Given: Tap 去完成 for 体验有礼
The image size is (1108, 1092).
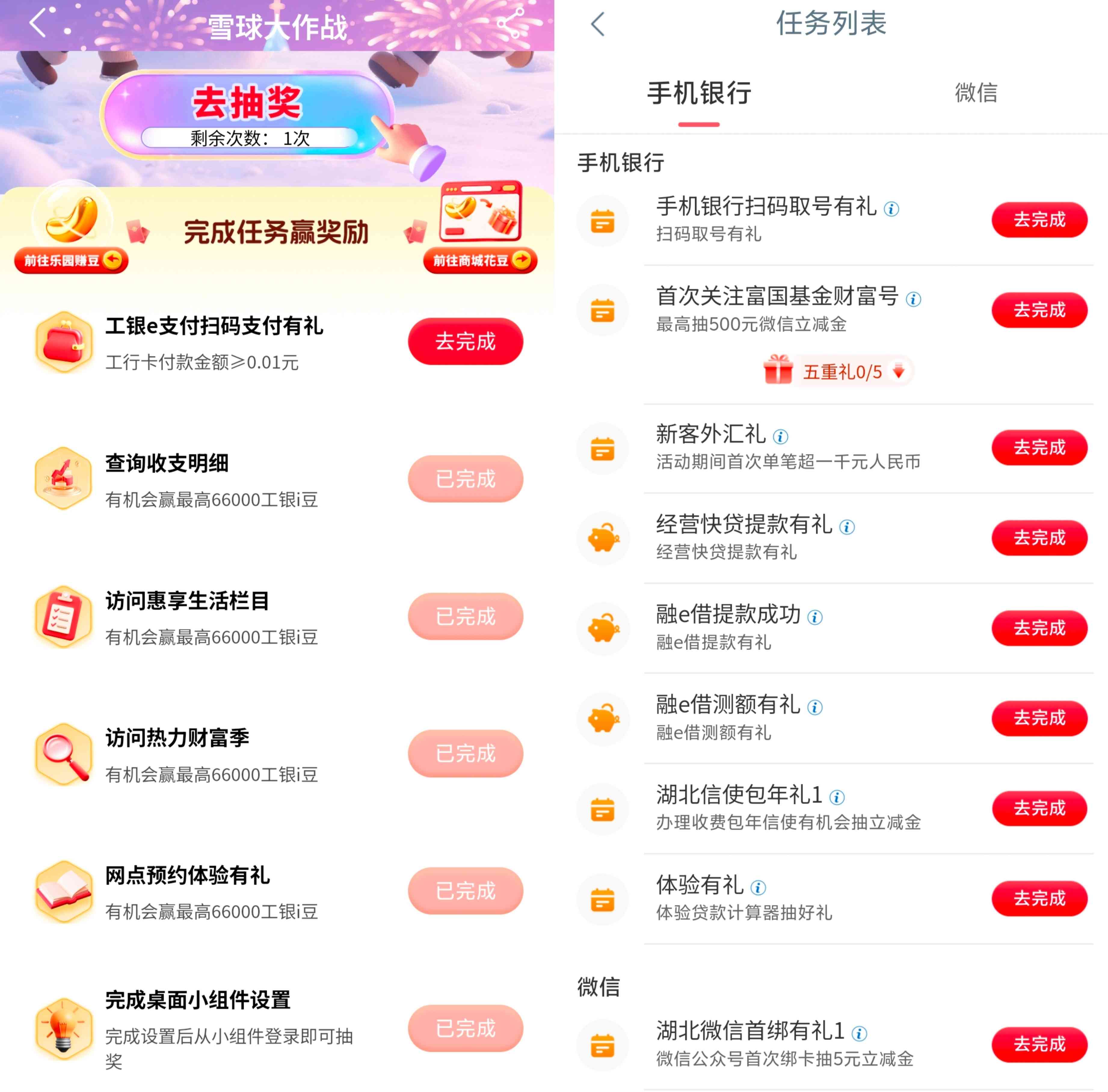Looking at the screenshot, I should point(1039,898).
